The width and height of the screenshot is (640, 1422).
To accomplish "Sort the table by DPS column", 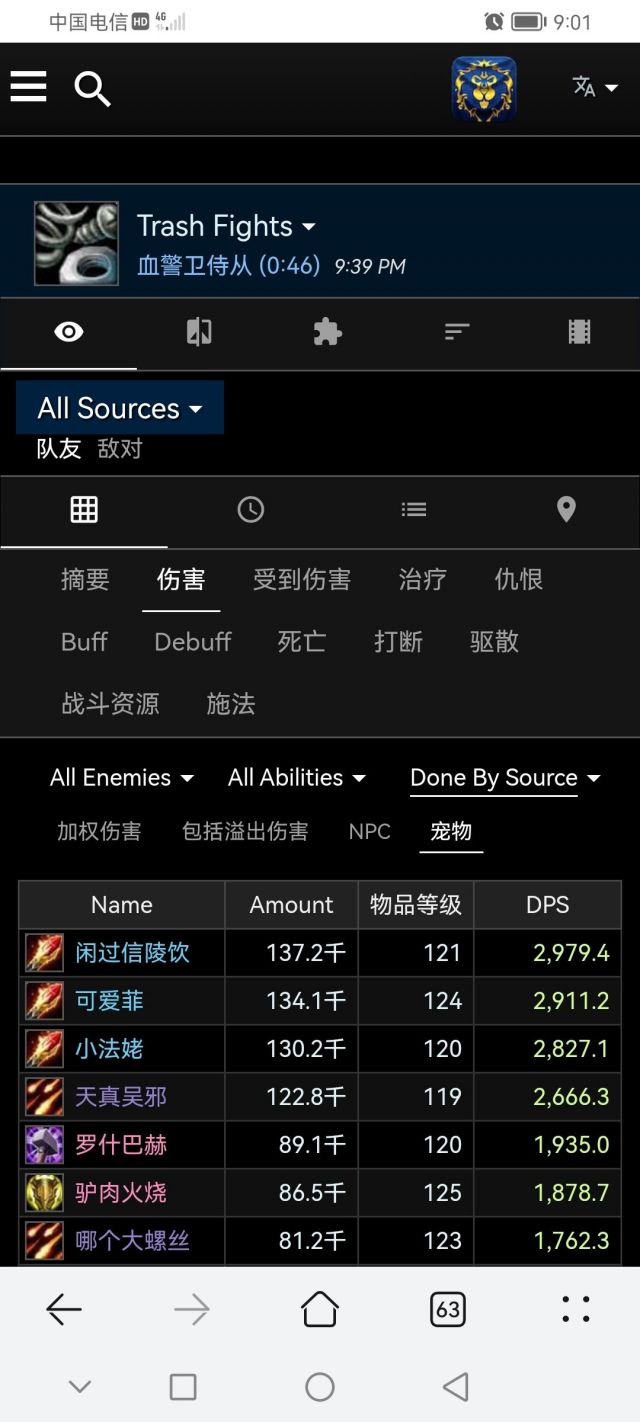I will [x=547, y=905].
